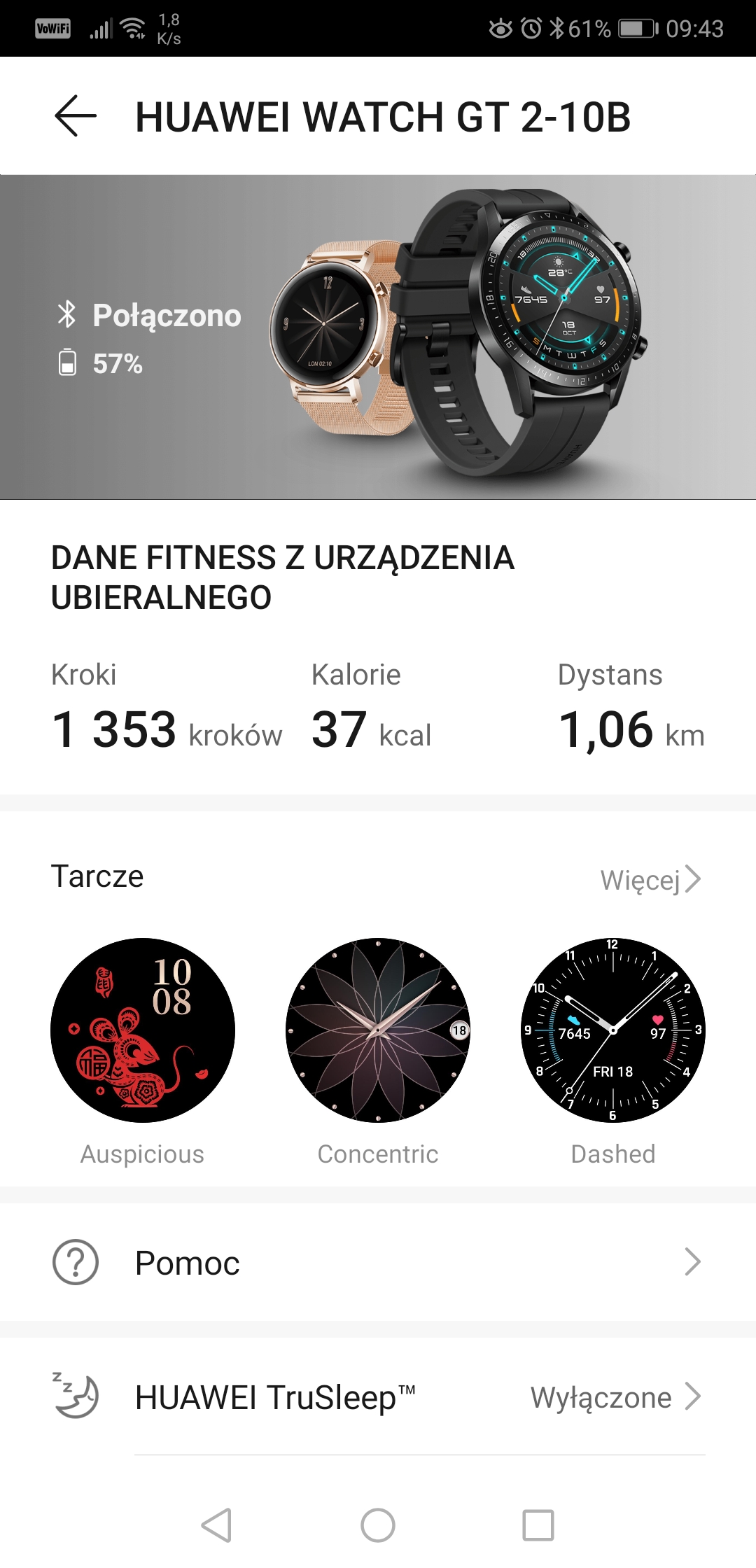This screenshot has width=756, height=1568.
Task: Open recent apps from navigation bar
Action: coord(538,1525)
